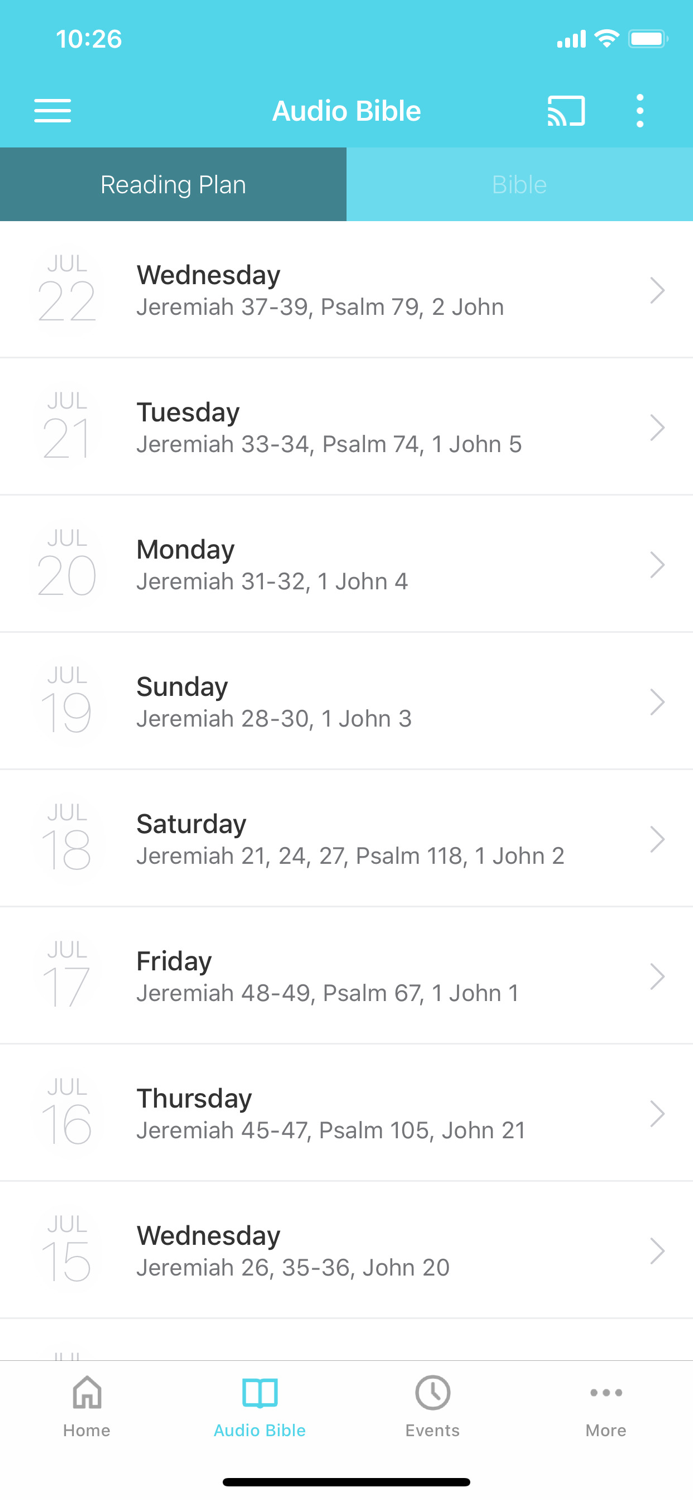This screenshot has height=1500, width=693.
Task: Open Saturday Jul 18 reading
Action: point(346,838)
